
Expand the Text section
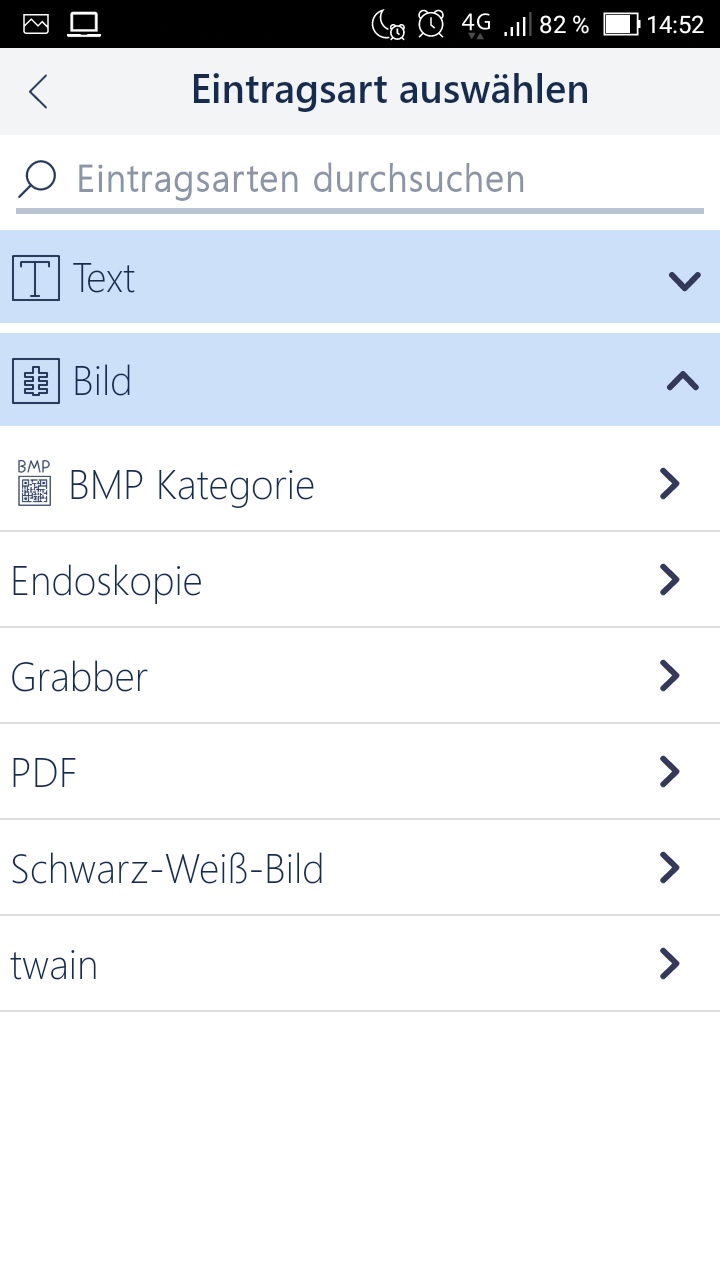360,277
